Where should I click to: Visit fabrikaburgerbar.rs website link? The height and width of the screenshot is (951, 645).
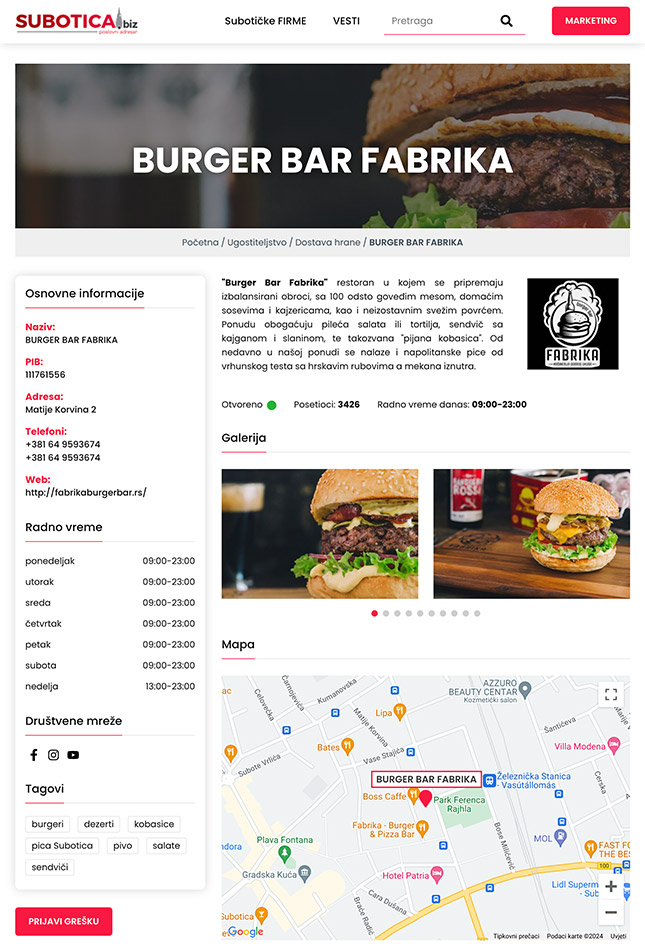[86, 492]
